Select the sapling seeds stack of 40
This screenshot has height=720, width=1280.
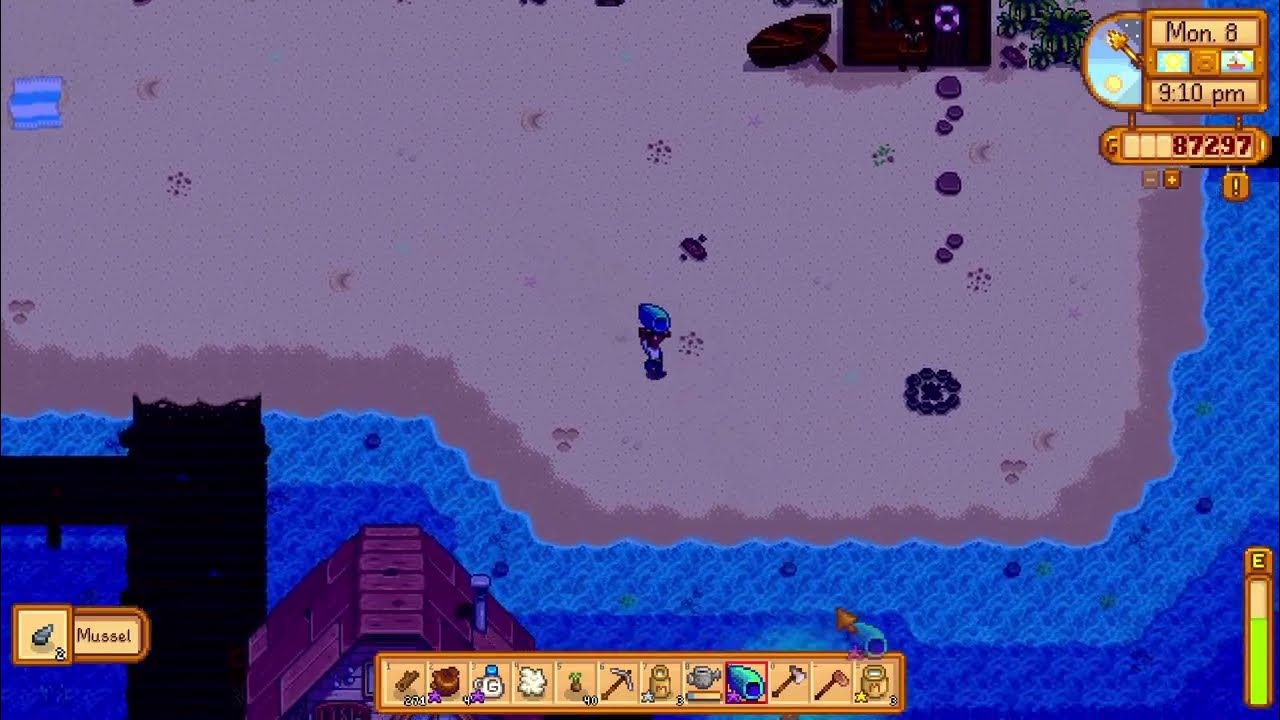[575, 683]
